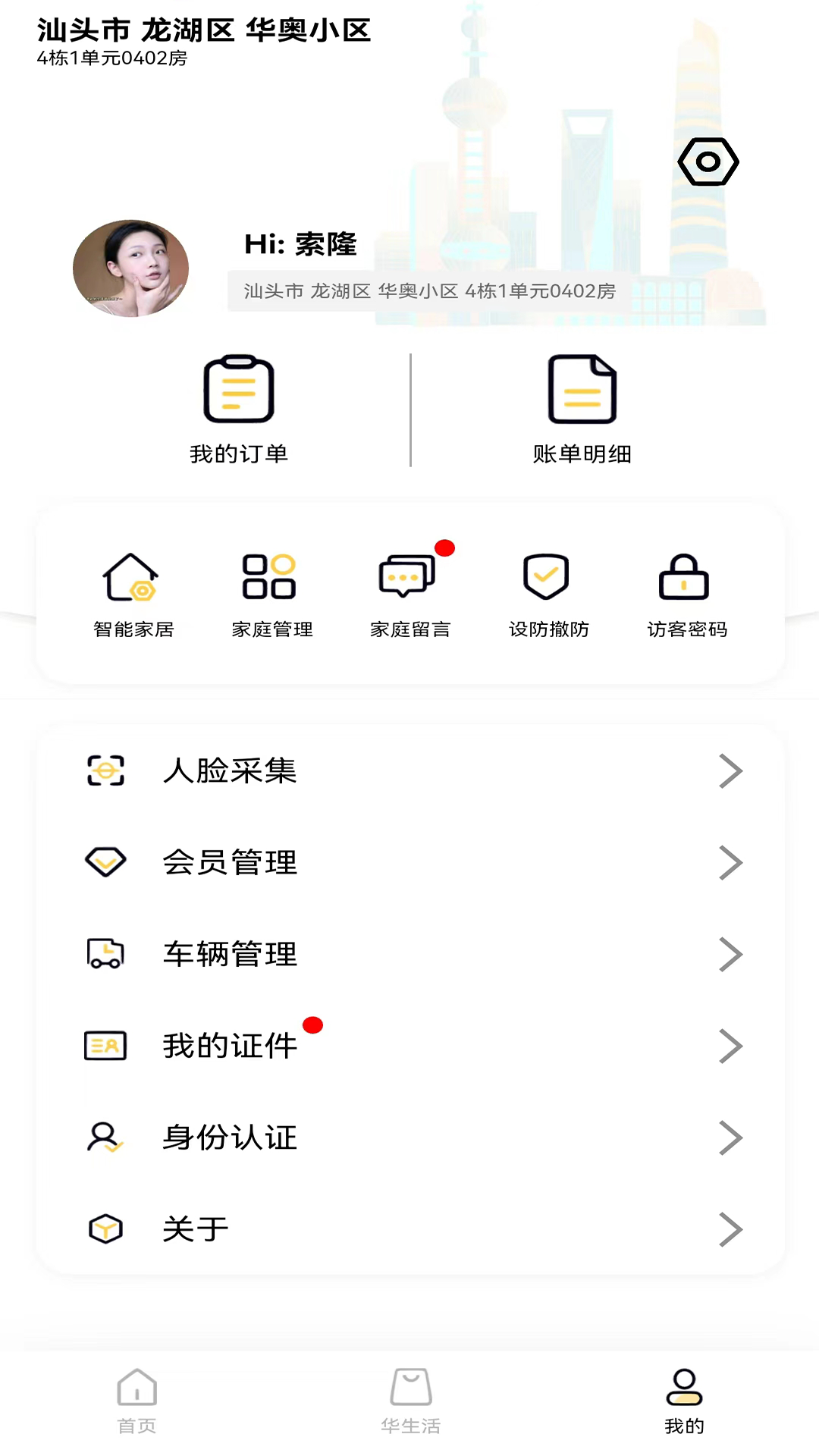Expand the 关于 row chevron
The height and width of the screenshot is (1456, 819).
731,1228
